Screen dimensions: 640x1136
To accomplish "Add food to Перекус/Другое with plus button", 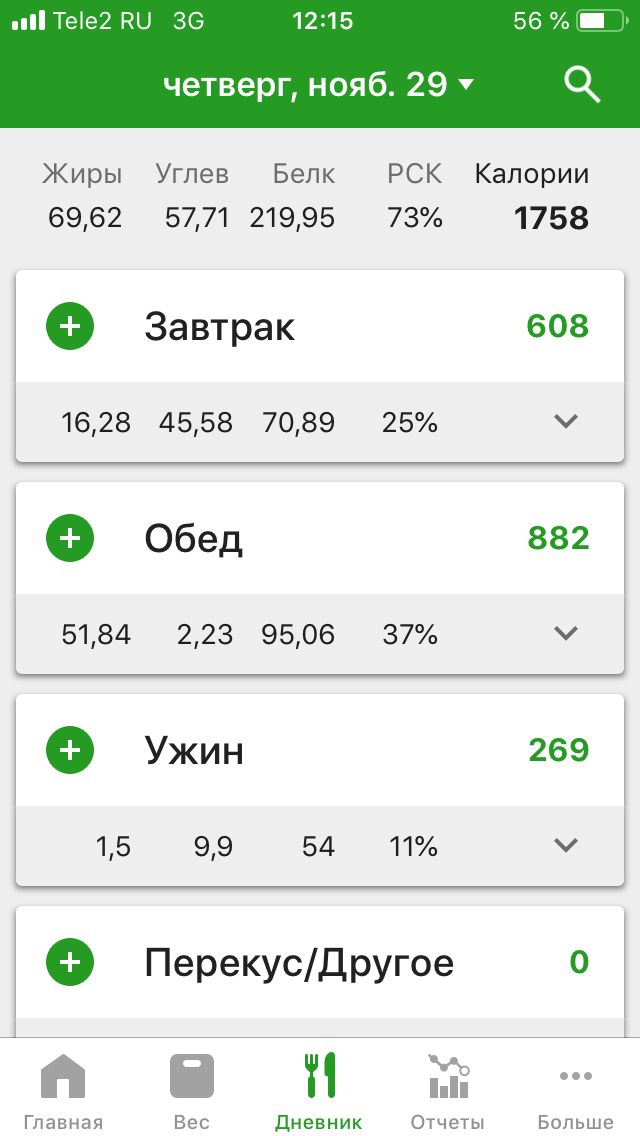I will point(70,962).
